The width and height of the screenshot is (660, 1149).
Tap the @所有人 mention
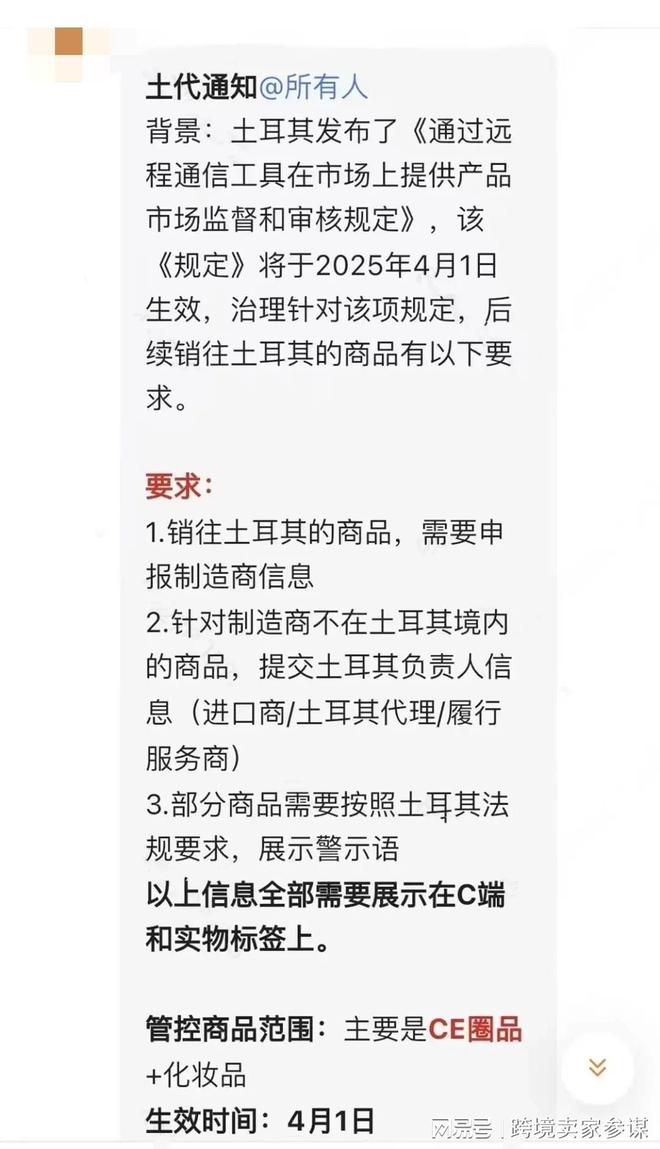click(313, 86)
